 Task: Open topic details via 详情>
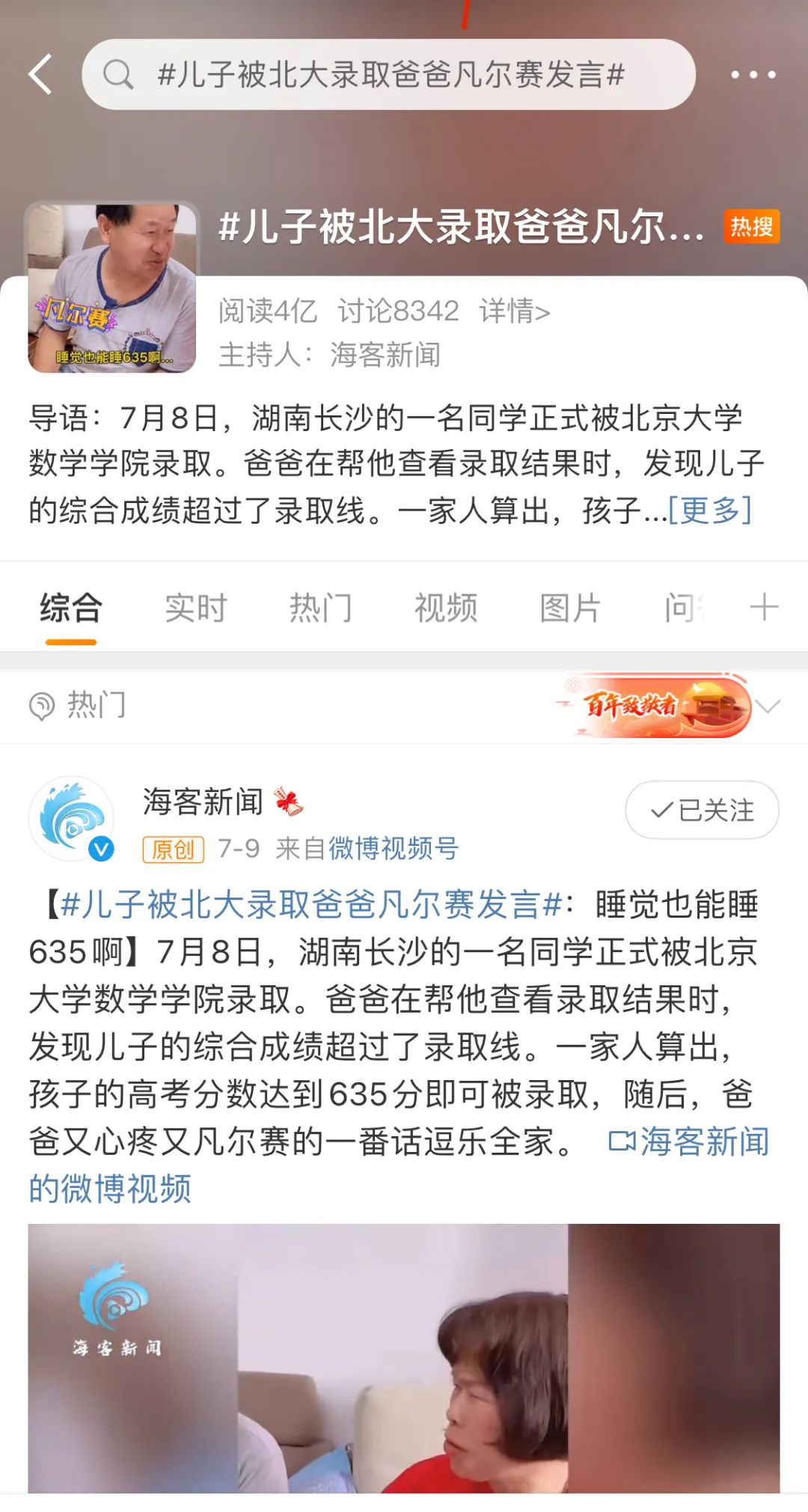tap(515, 311)
